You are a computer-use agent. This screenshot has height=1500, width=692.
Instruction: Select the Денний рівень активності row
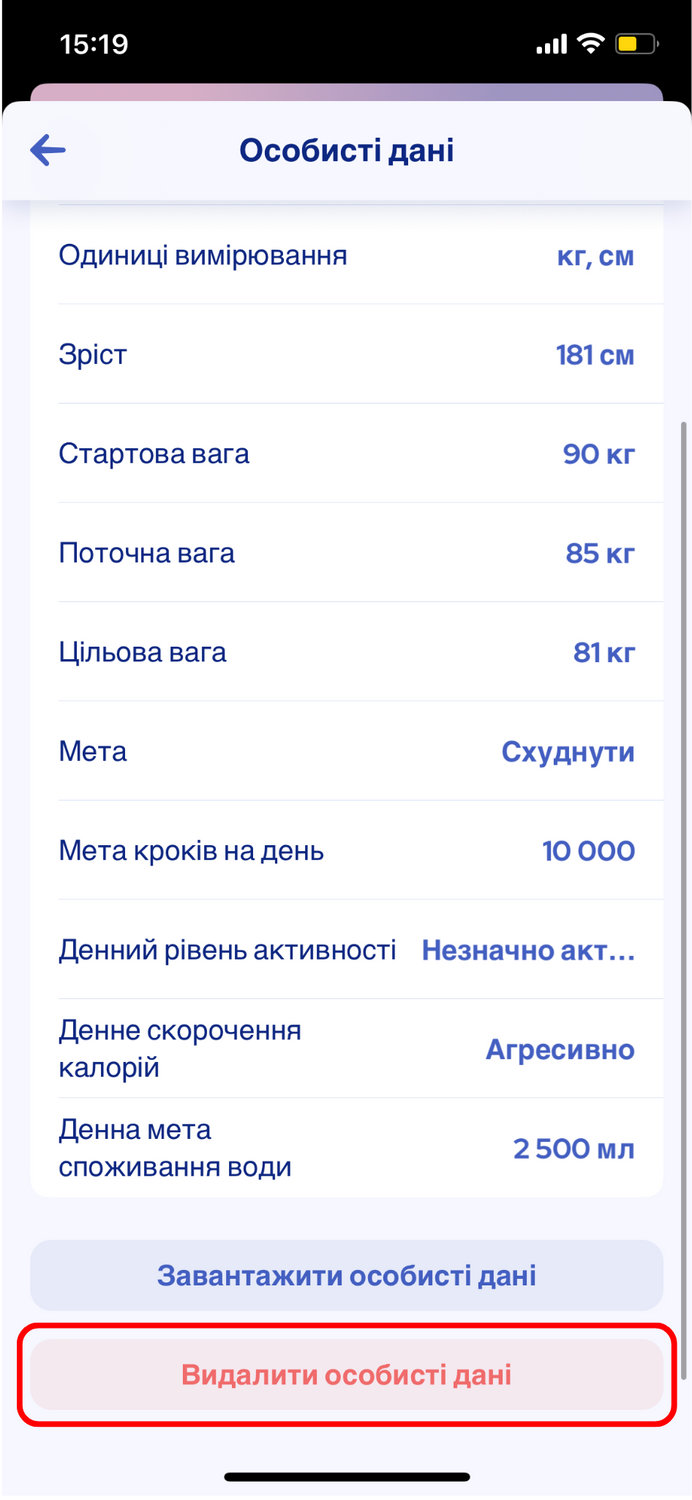(x=346, y=950)
